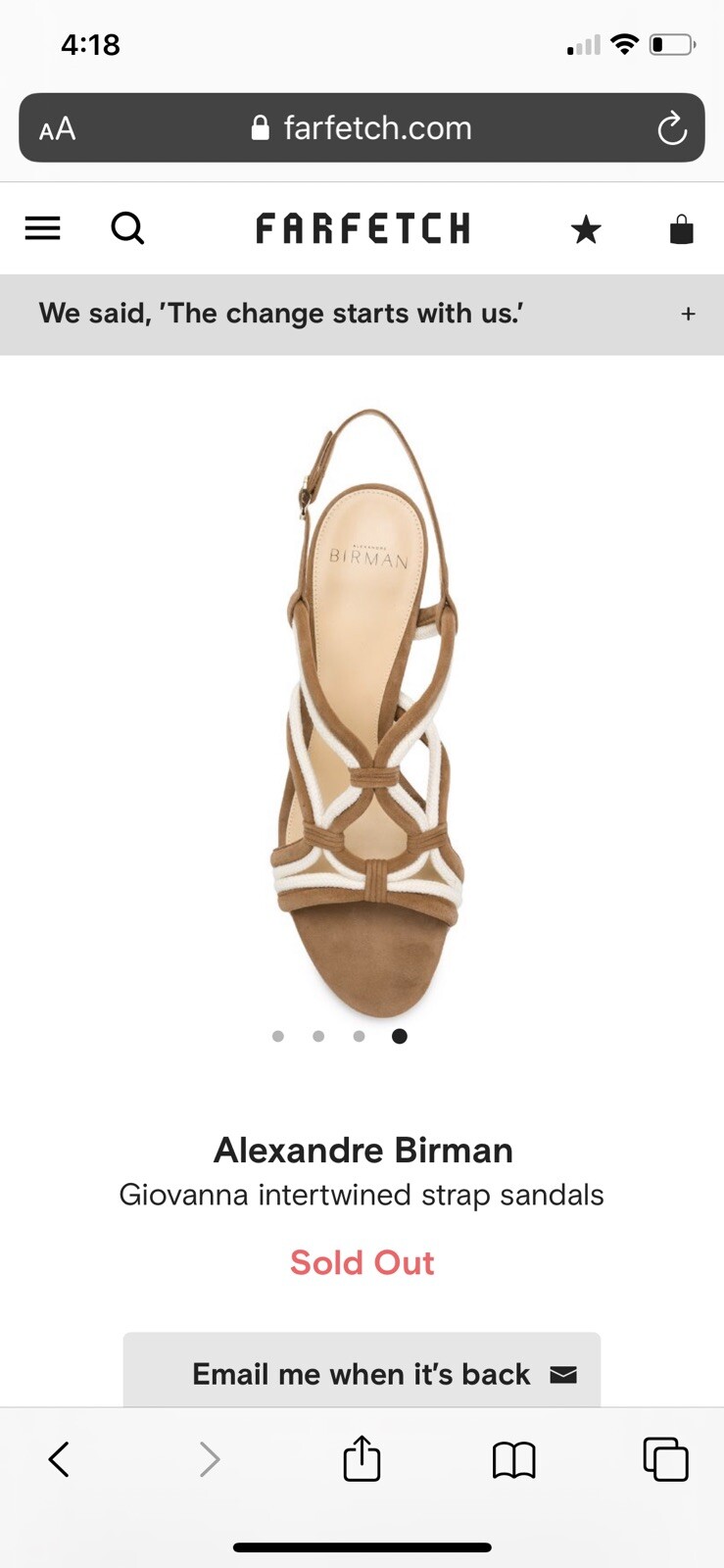Open the AA reader options
The width and height of the screenshot is (724, 1568).
tap(57, 128)
